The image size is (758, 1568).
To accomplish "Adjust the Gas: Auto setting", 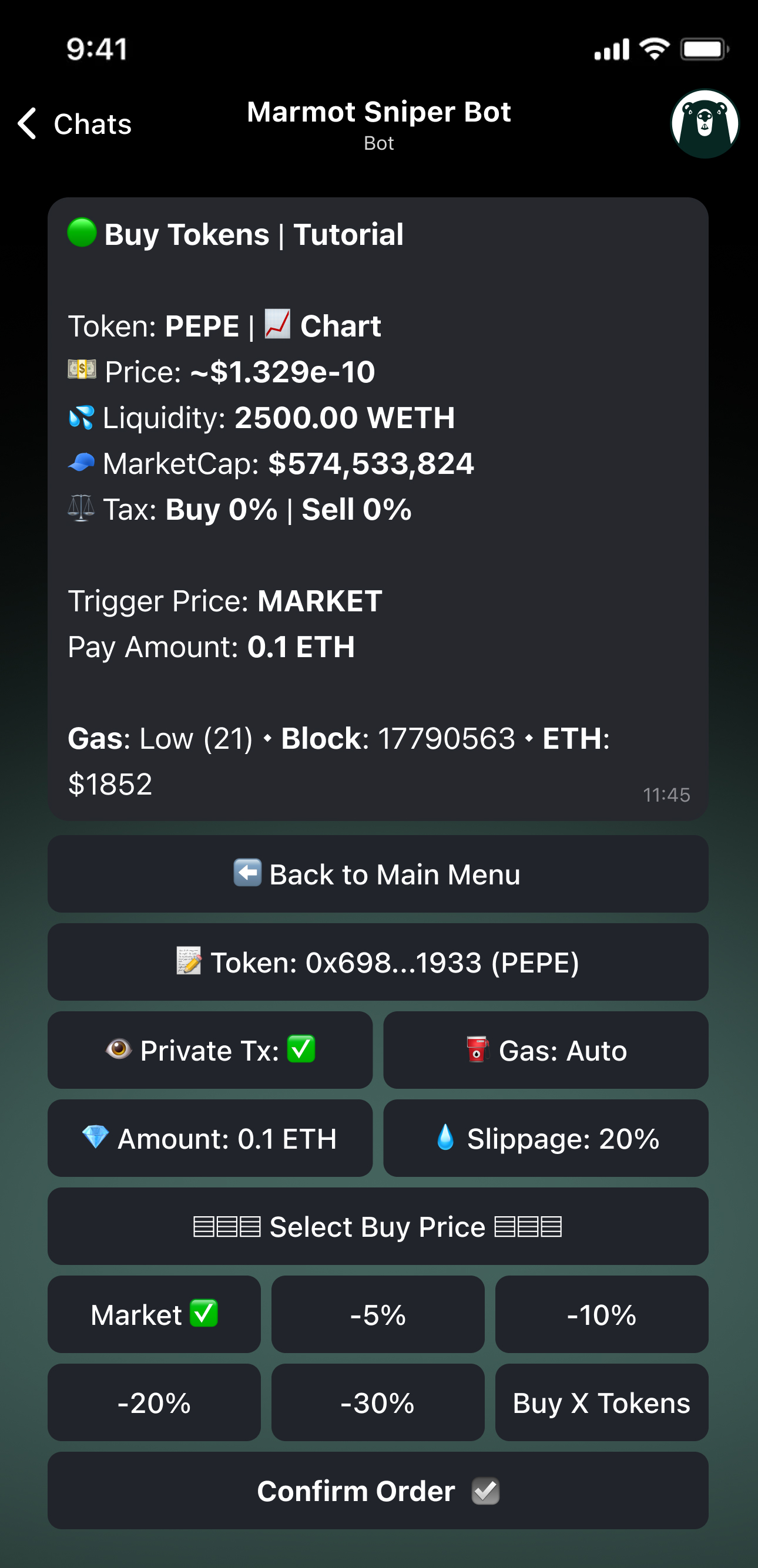I will click(545, 1051).
